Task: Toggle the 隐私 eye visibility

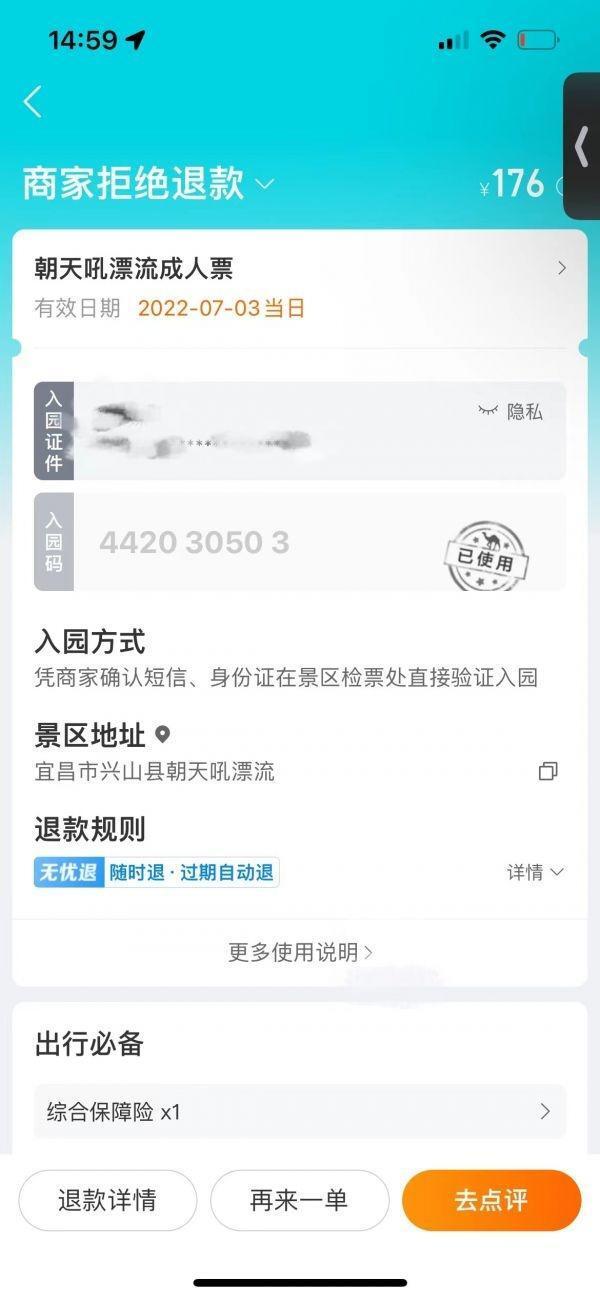Action: point(510,411)
